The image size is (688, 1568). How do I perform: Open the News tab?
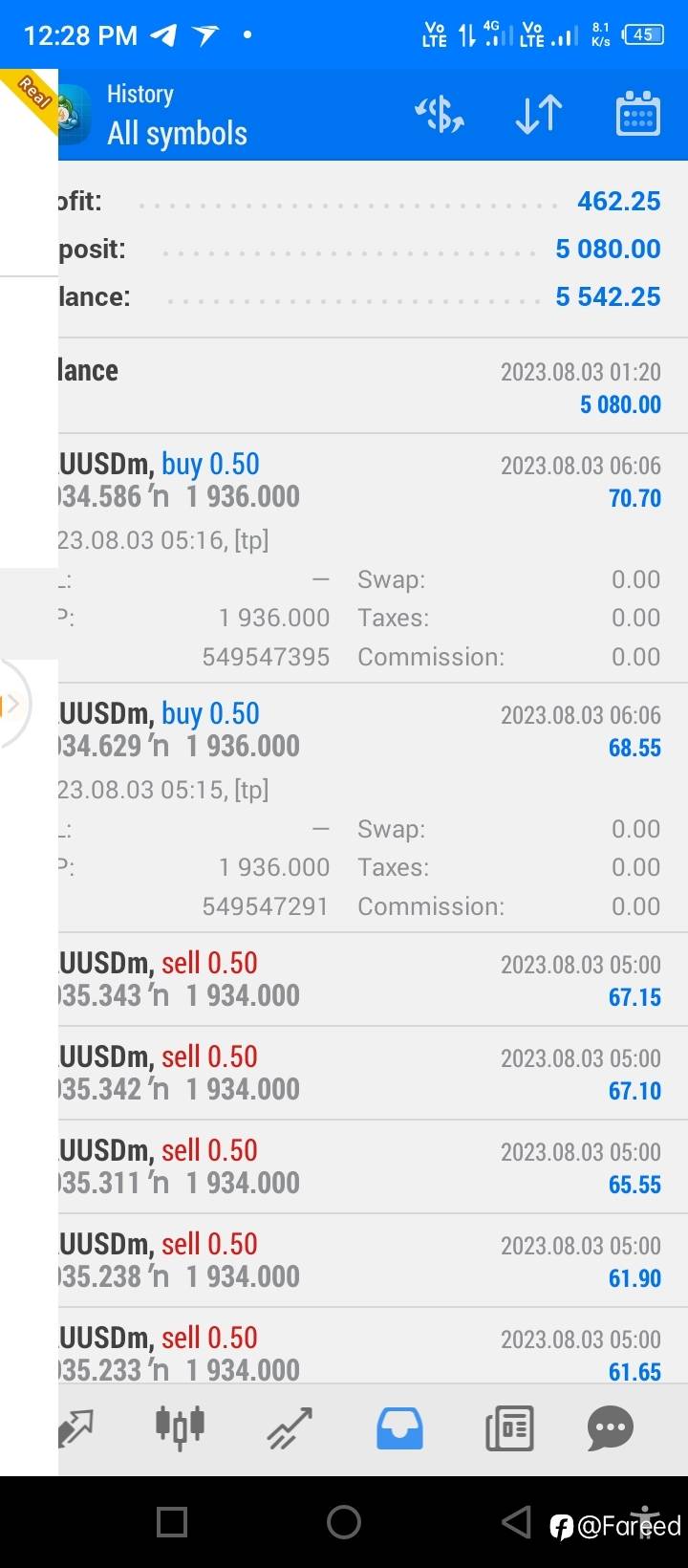pos(509,1428)
